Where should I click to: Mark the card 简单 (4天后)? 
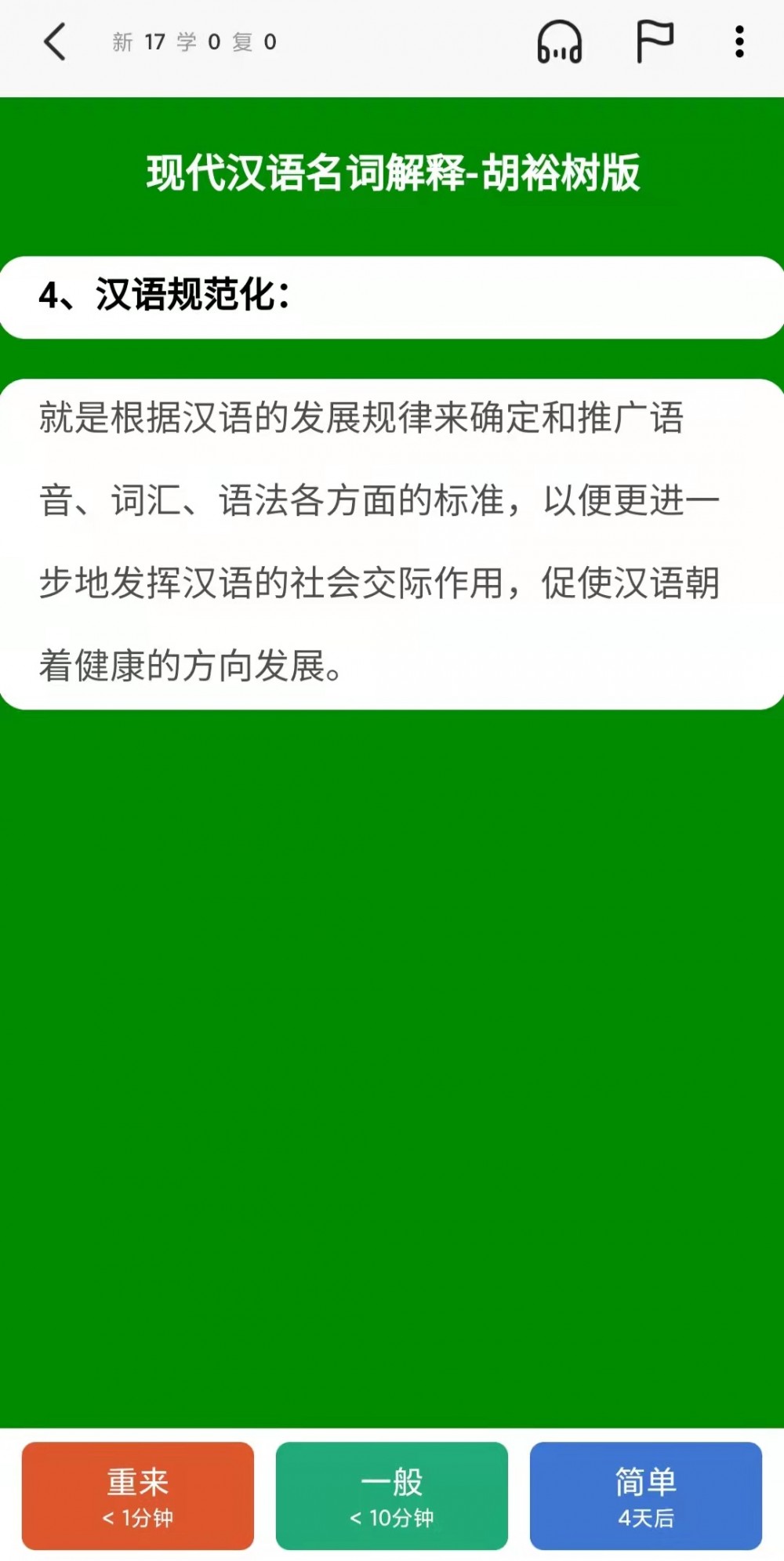click(646, 1496)
